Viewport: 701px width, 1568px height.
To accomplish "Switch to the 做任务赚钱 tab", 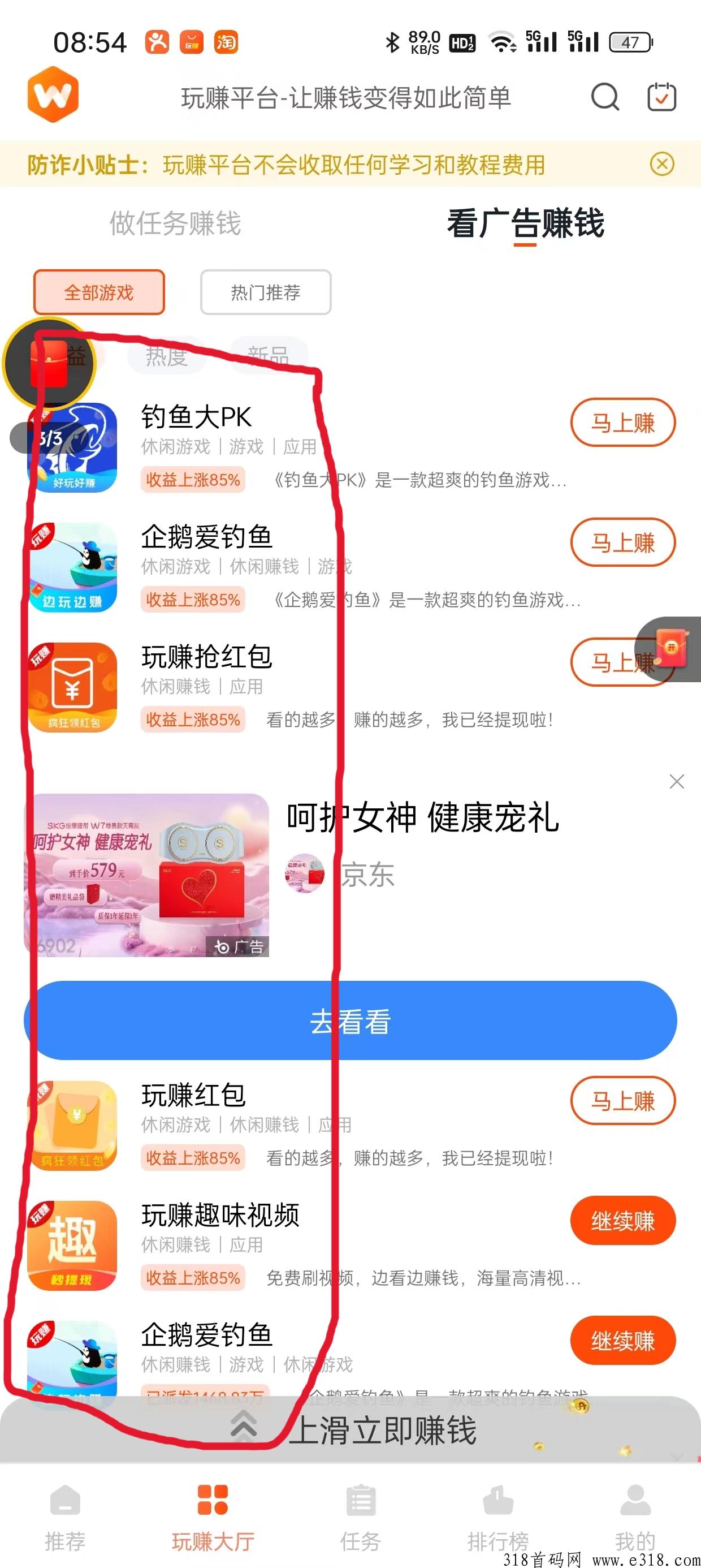I will tap(175, 223).
